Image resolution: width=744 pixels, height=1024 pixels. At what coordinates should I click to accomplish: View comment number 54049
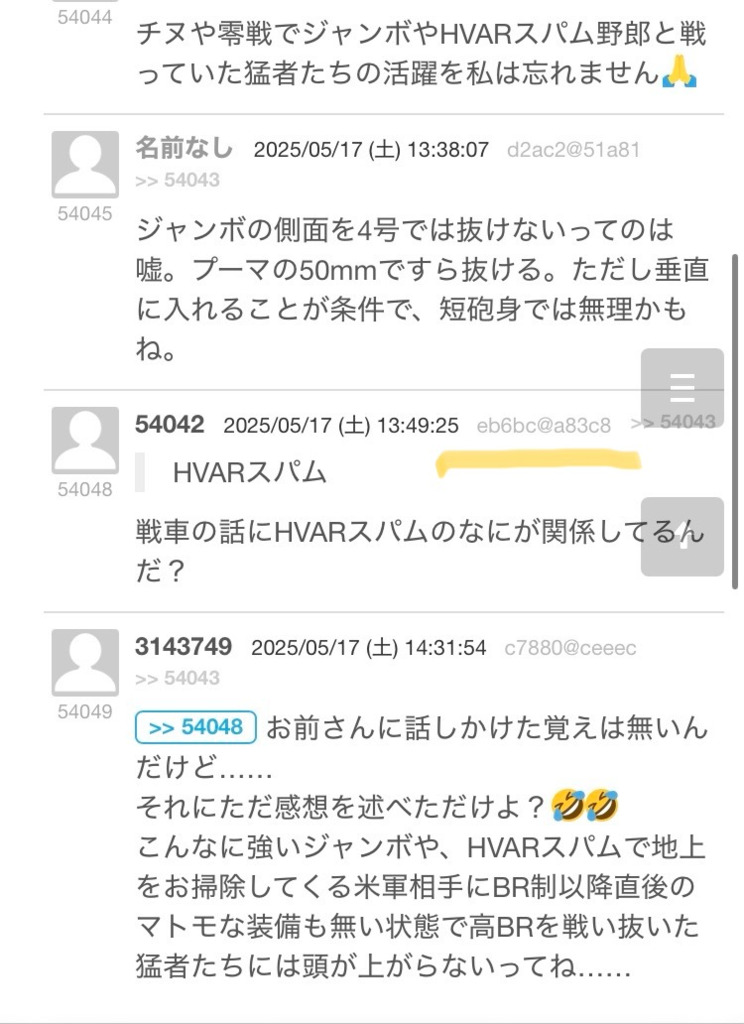pyautogui.click(x=85, y=712)
